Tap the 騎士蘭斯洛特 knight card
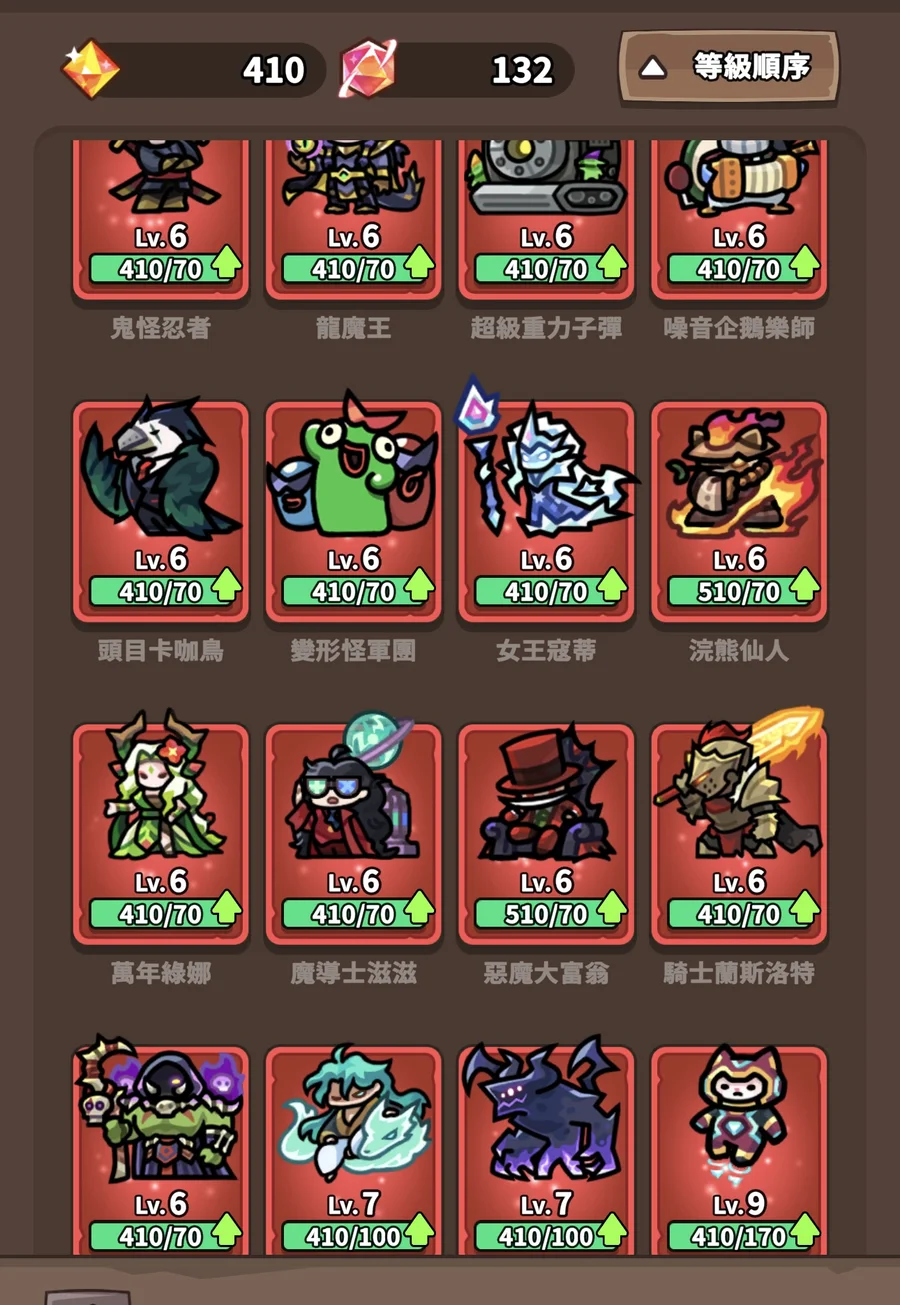Screen dimensions: 900x1305 [739, 835]
